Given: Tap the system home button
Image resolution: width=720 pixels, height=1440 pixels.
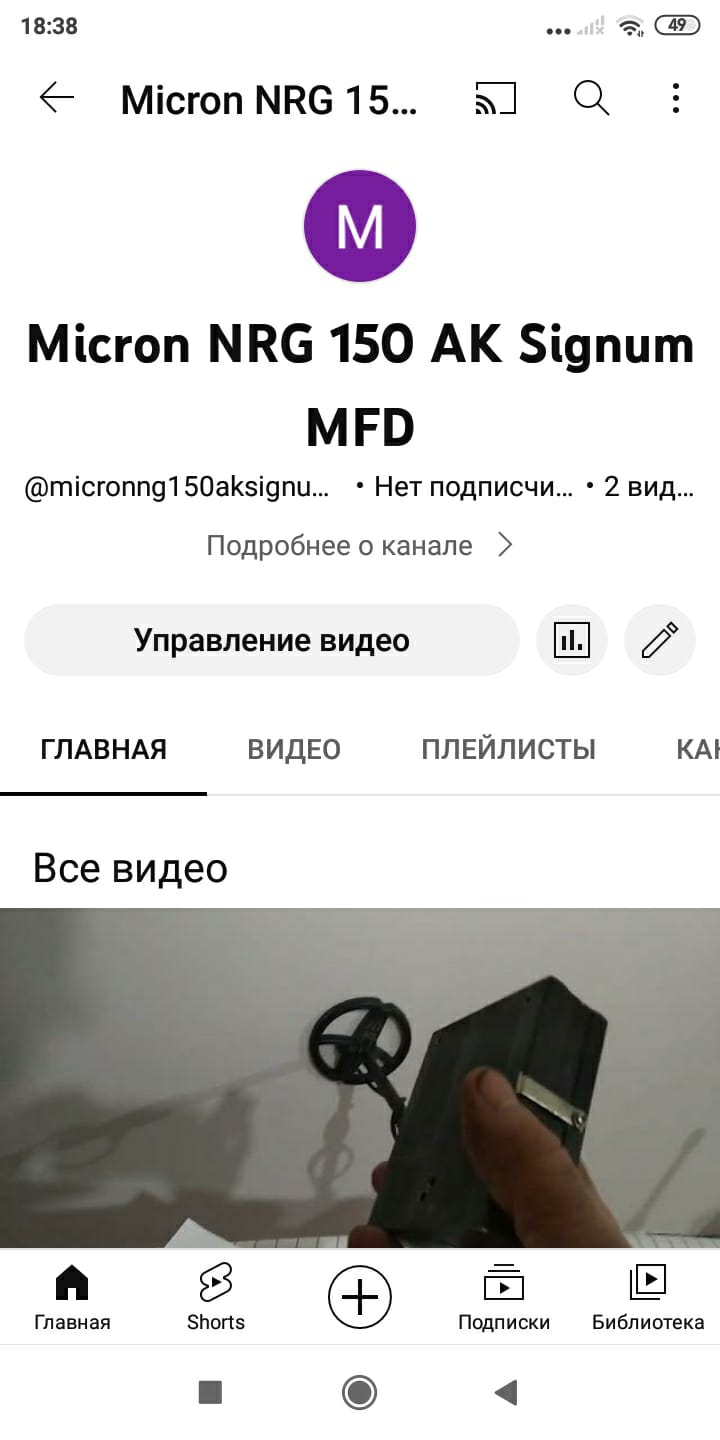Looking at the screenshot, I should click(x=359, y=1392).
